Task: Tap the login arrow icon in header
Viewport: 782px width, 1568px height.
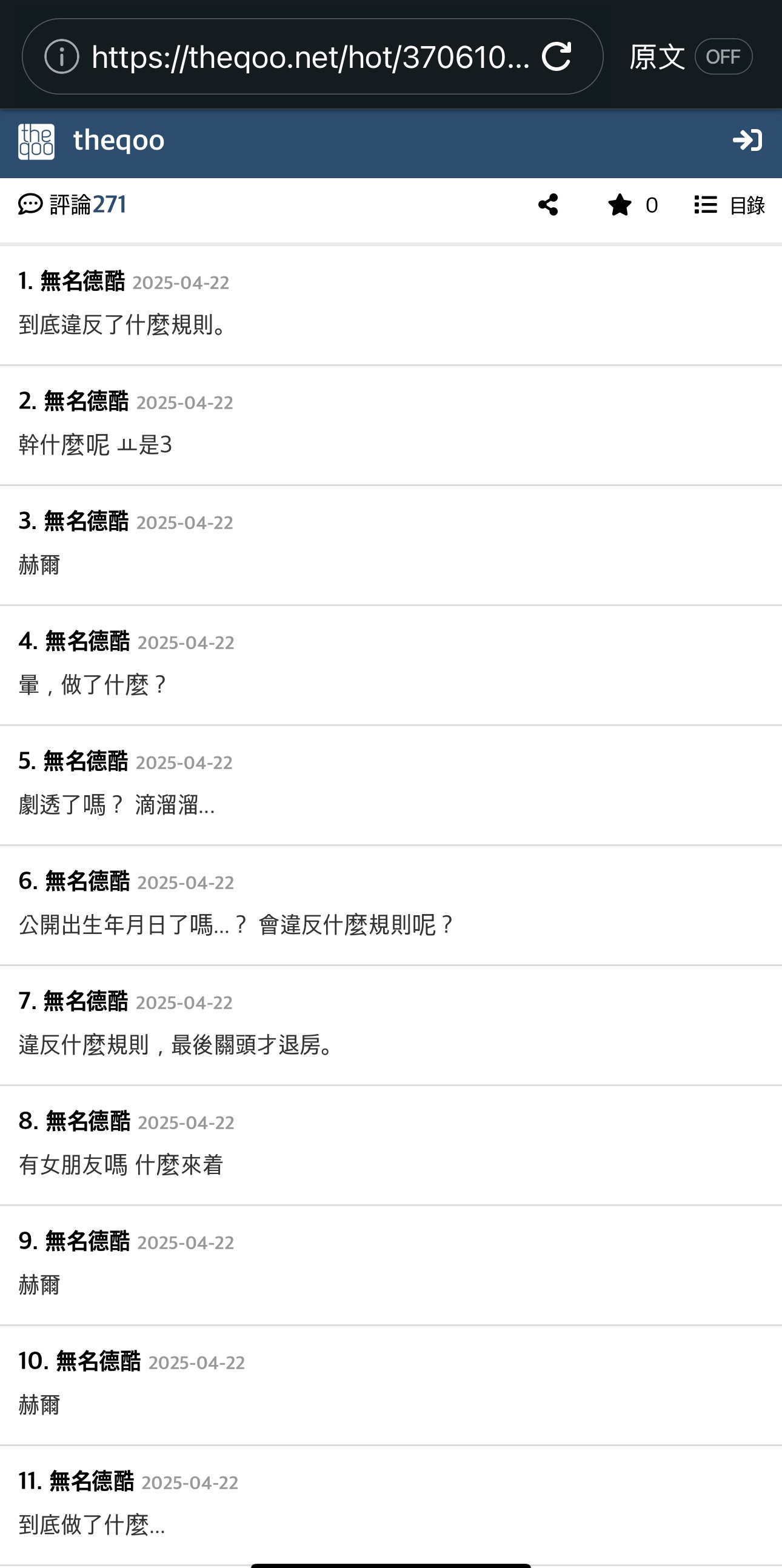Action: (x=747, y=141)
